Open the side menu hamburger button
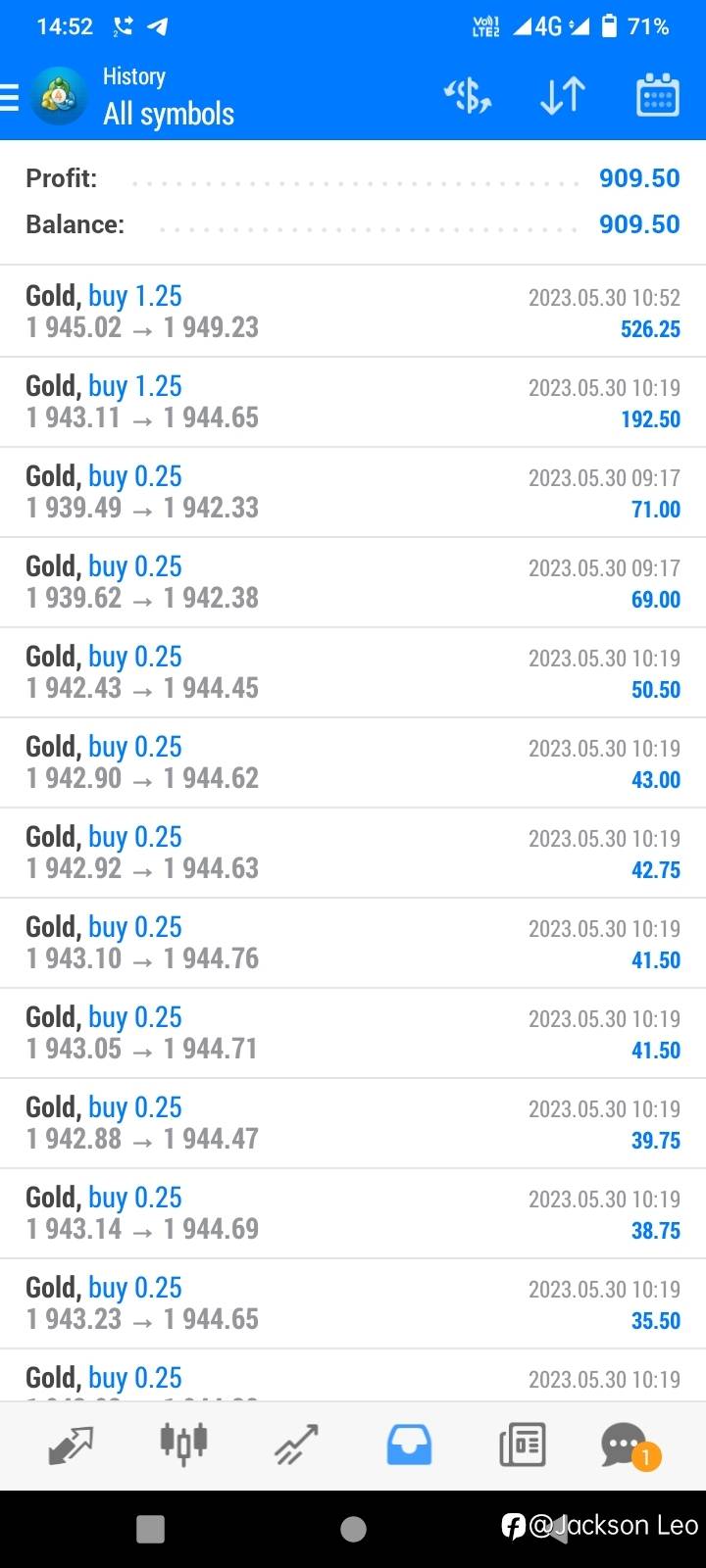This screenshot has width=706, height=1568. pos(10,97)
